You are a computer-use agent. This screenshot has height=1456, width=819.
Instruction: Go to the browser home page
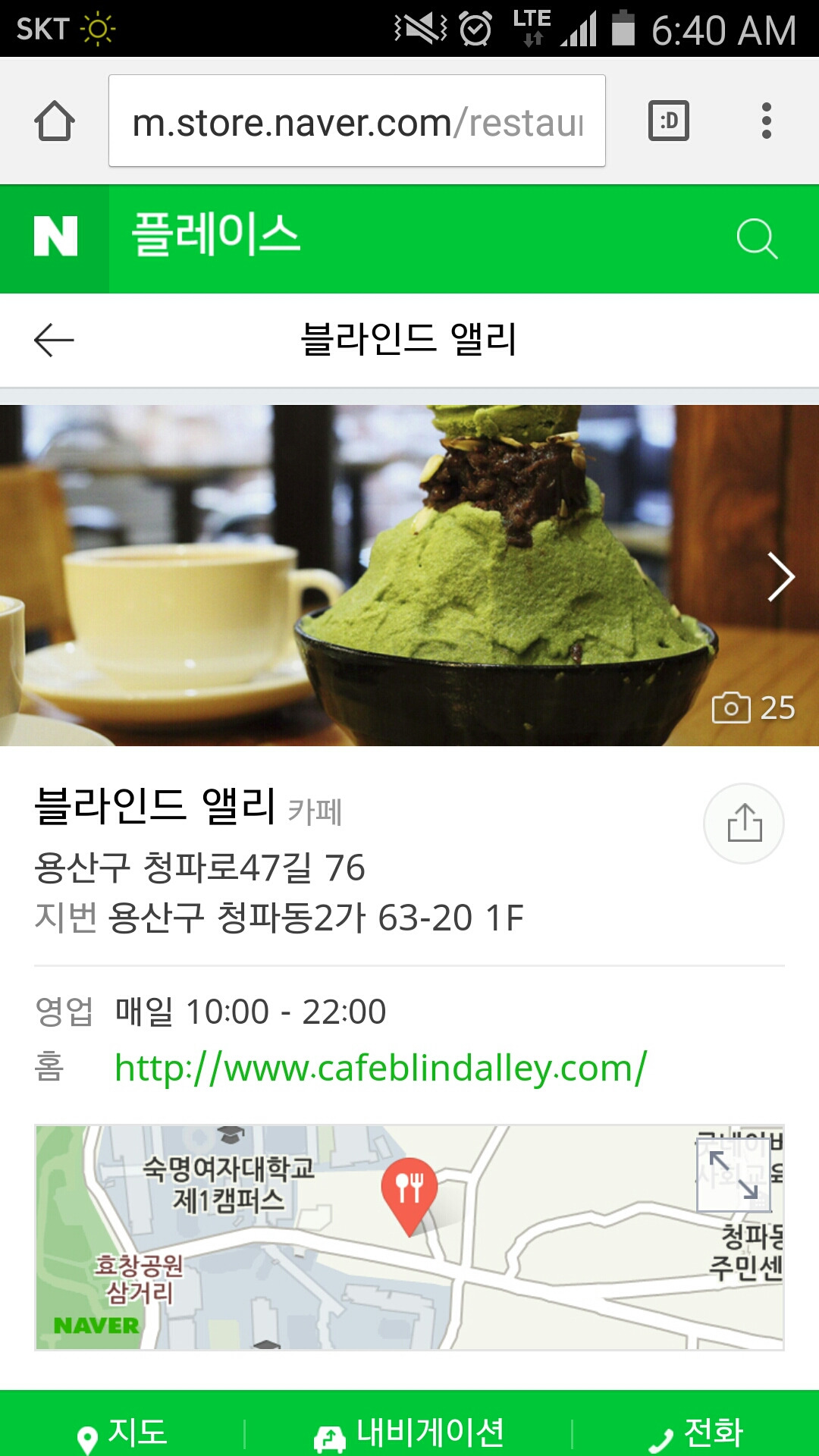point(55,121)
